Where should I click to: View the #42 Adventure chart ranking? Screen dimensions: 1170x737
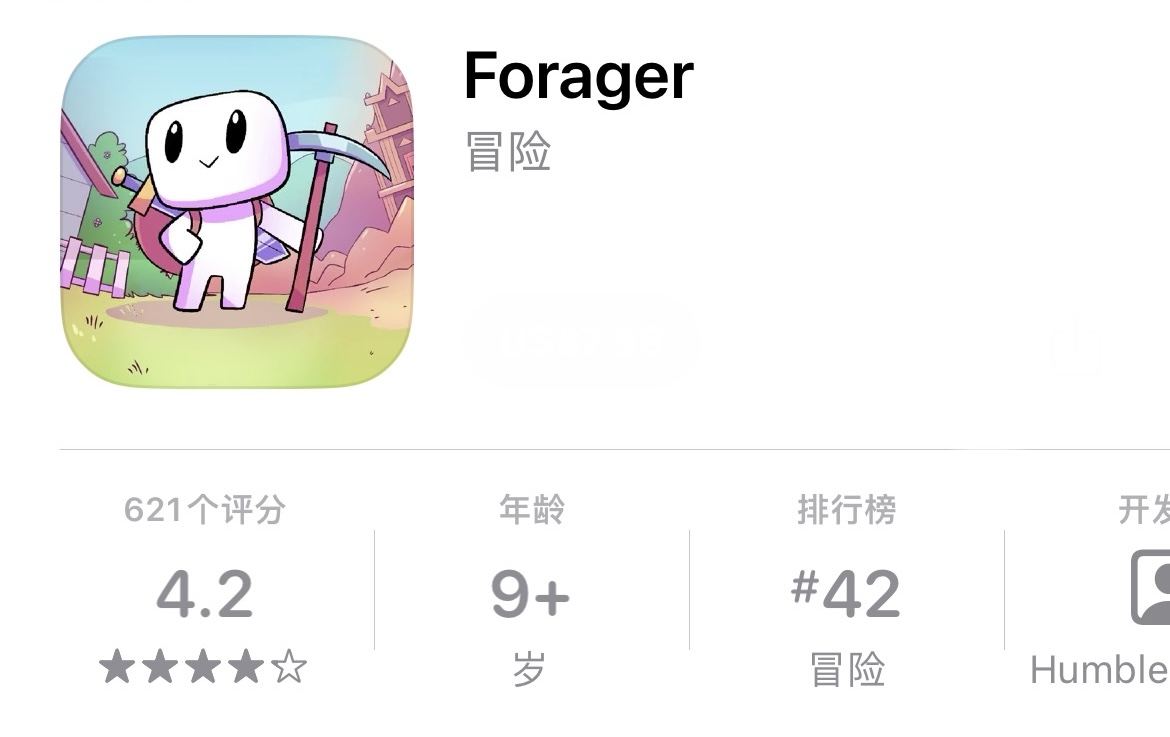tap(846, 592)
